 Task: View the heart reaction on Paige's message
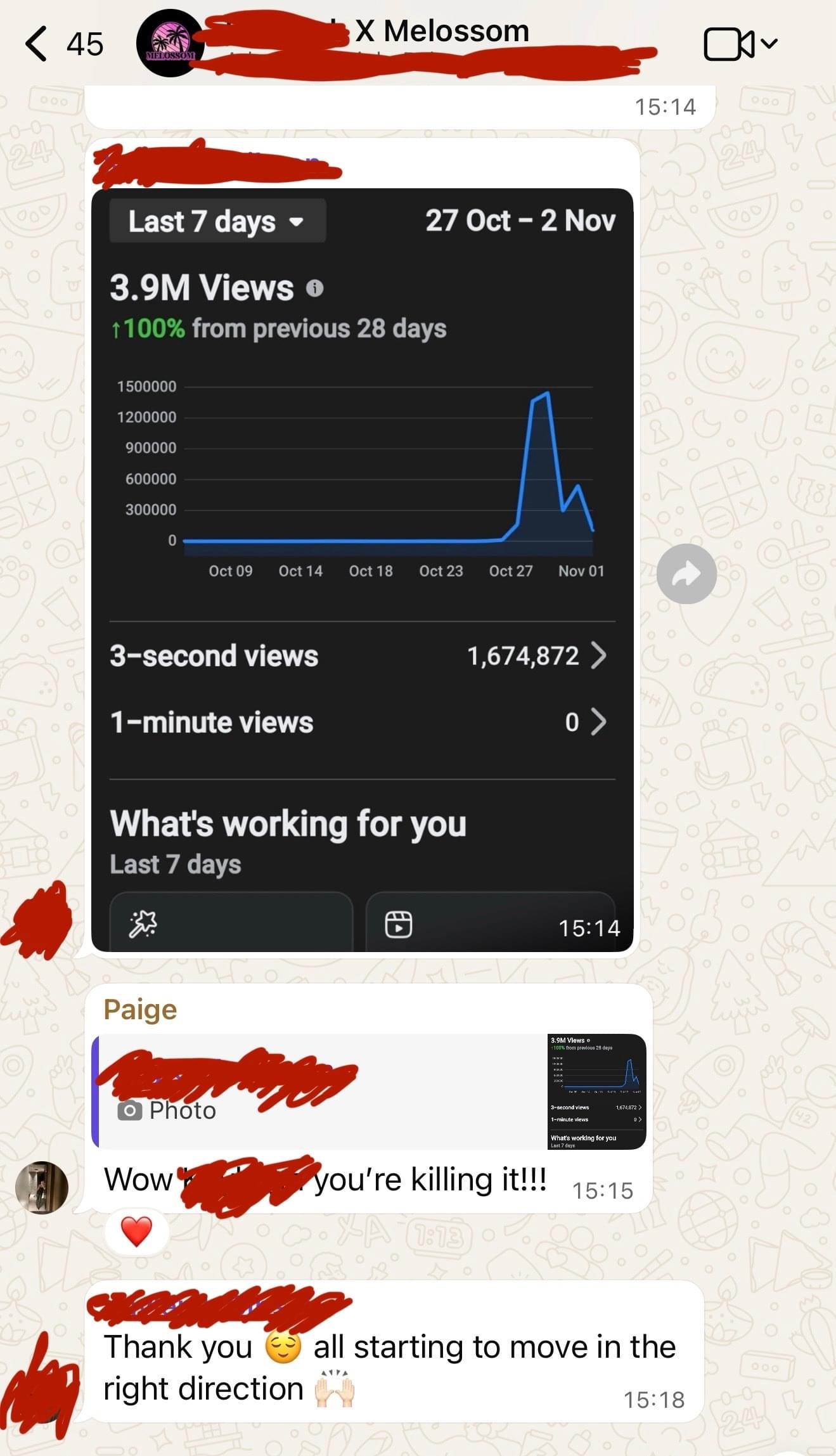[137, 1232]
